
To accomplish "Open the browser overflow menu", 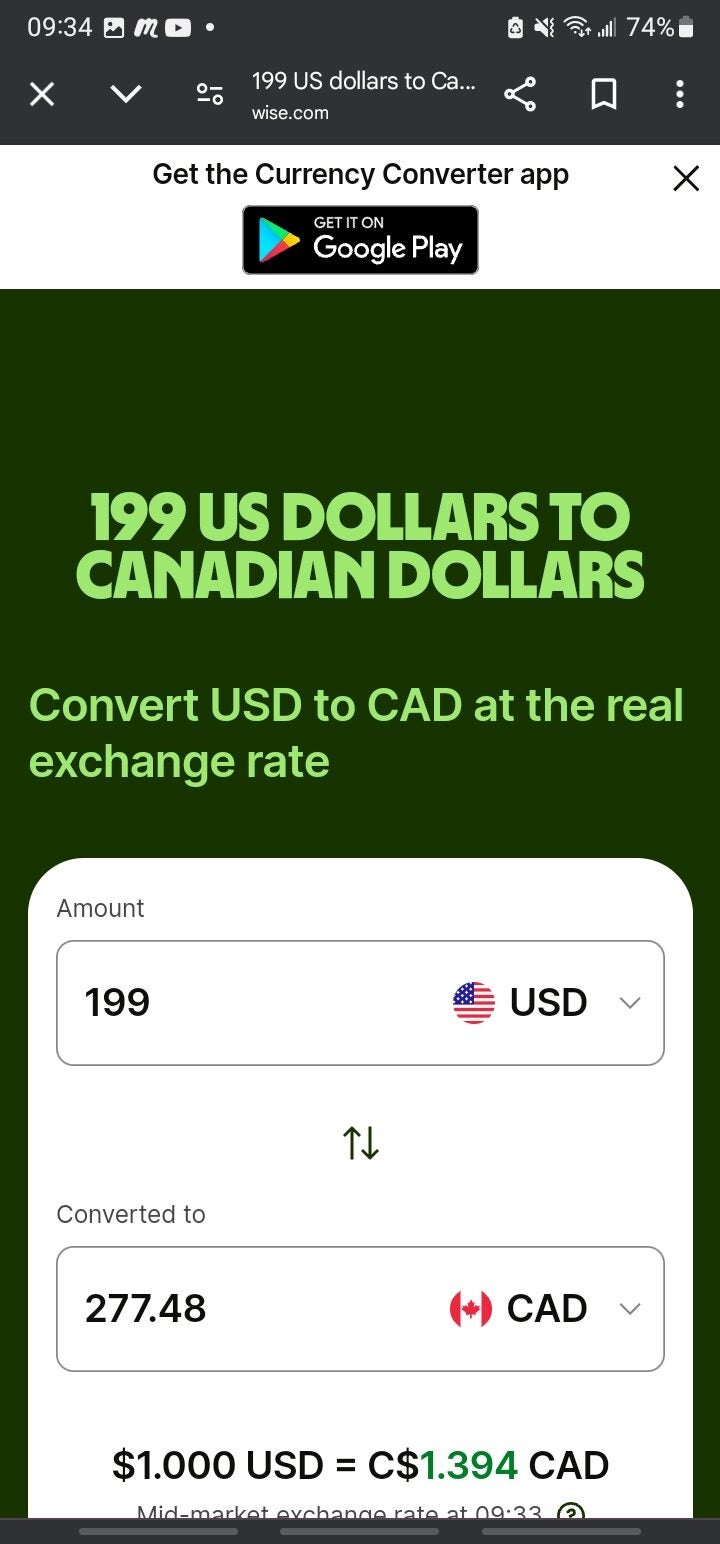I will 680,95.
